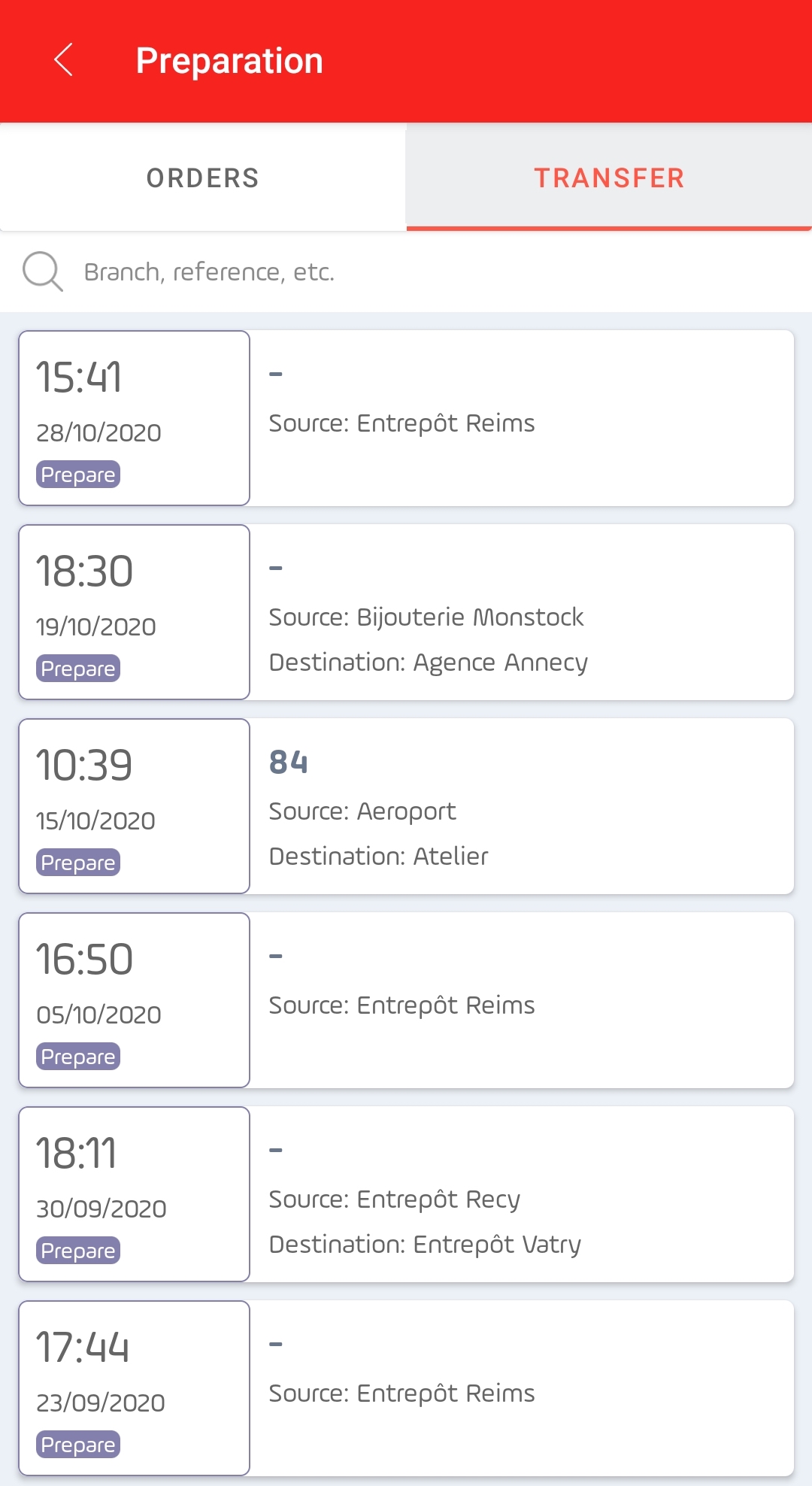Open the 23/09/2020 transfer from Entrepôt Reims
This screenshot has height=1486, width=812.
406,1388
